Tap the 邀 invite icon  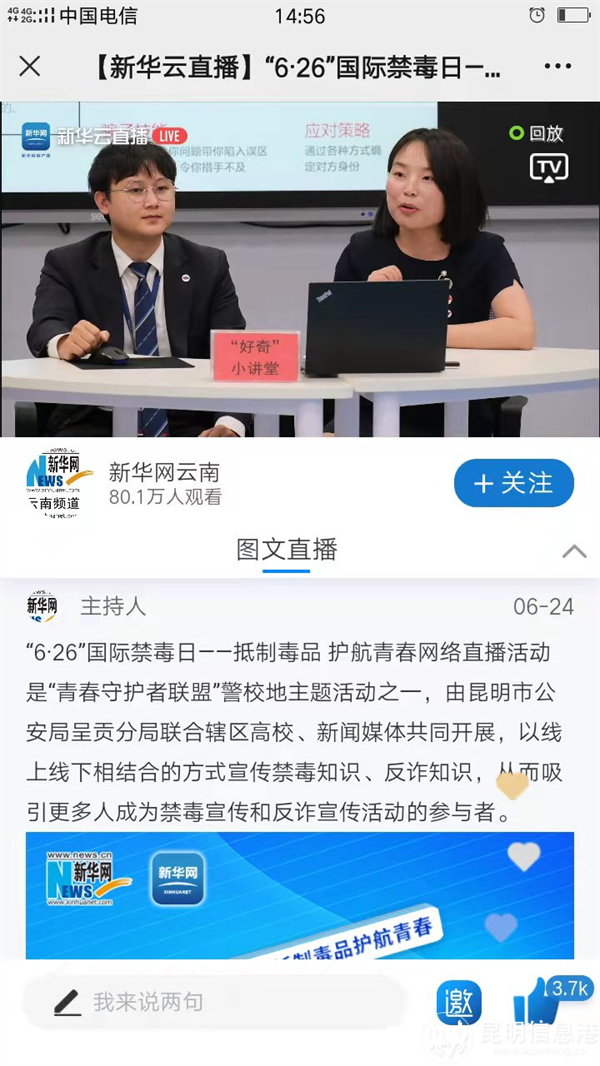[x=459, y=1002]
